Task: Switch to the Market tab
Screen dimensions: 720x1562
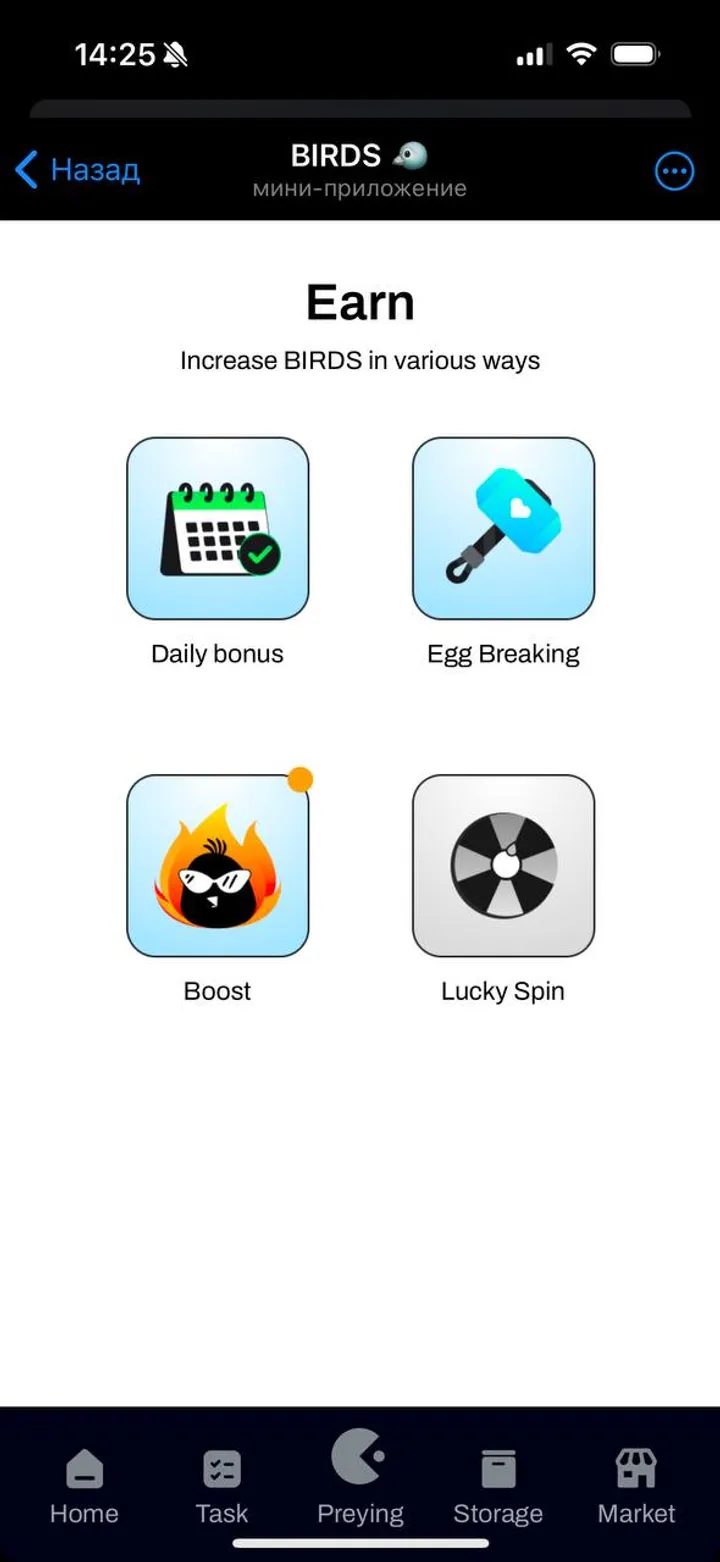Action: (x=636, y=1486)
